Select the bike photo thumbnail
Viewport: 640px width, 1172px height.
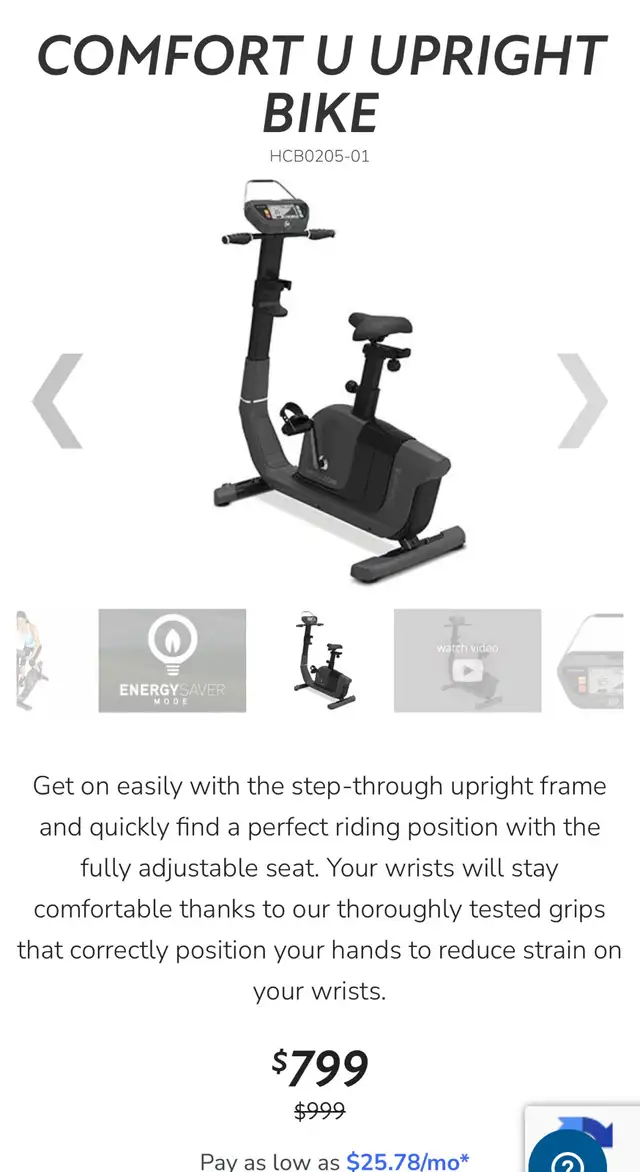pyautogui.click(x=320, y=661)
